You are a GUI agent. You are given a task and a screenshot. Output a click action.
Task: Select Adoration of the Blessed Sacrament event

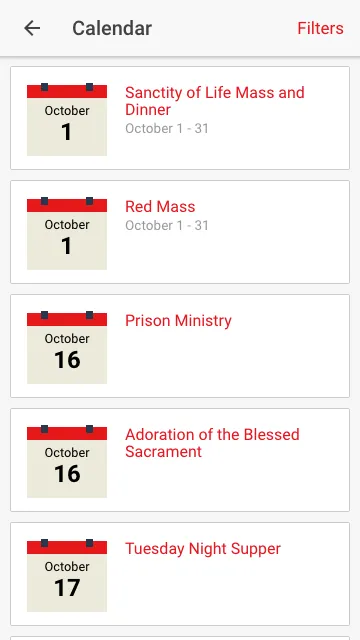tap(180, 460)
